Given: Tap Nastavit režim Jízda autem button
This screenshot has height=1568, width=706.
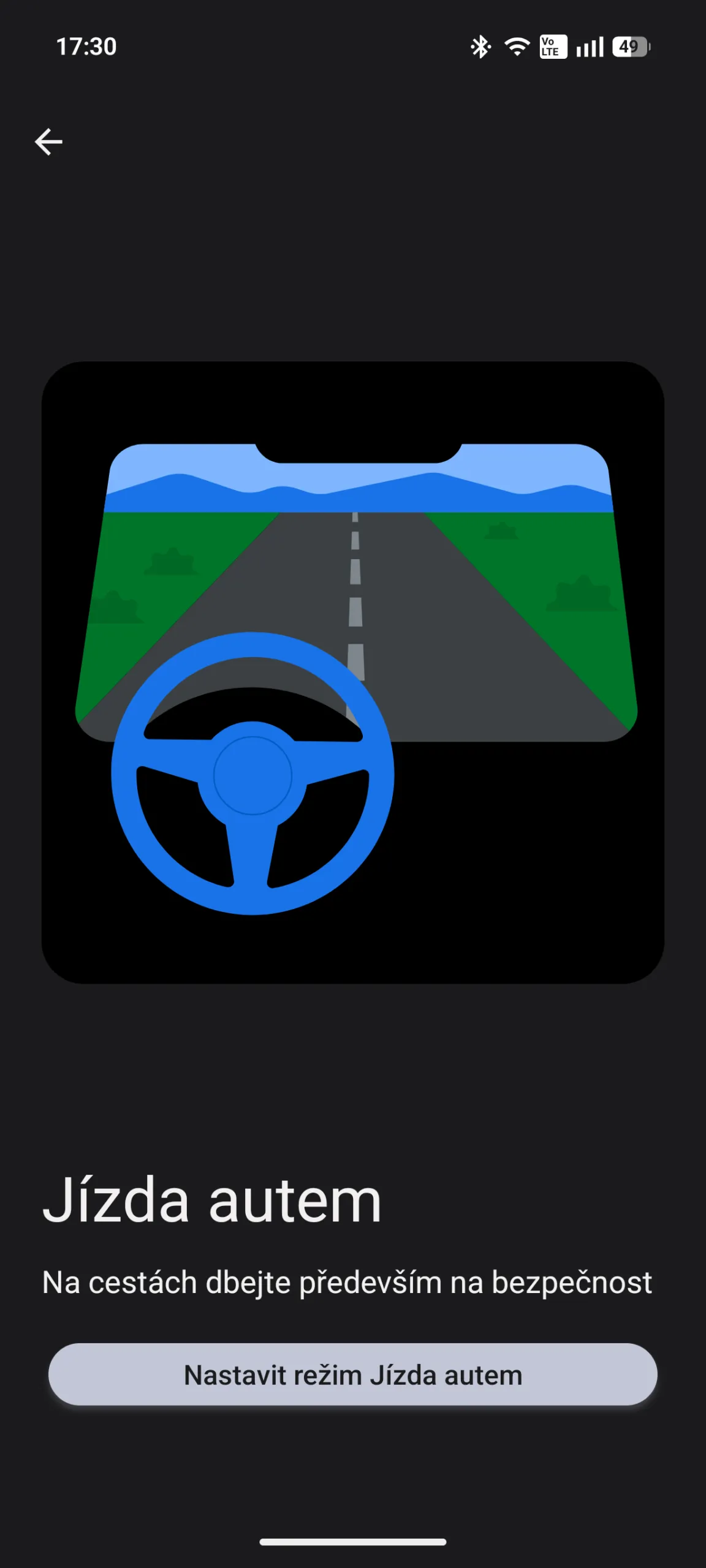Looking at the screenshot, I should tap(353, 1375).
